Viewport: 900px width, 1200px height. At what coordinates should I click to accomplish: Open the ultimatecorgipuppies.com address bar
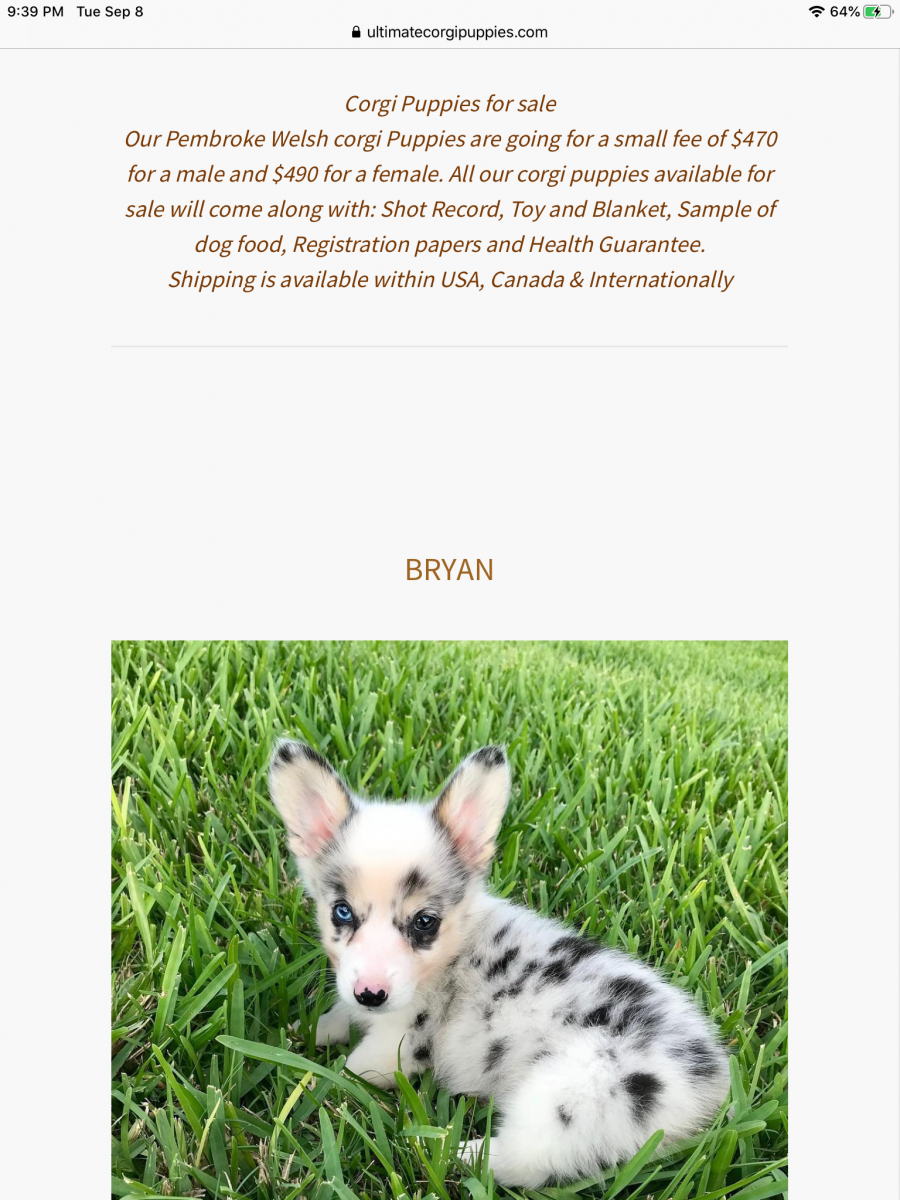click(x=460, y=32)
